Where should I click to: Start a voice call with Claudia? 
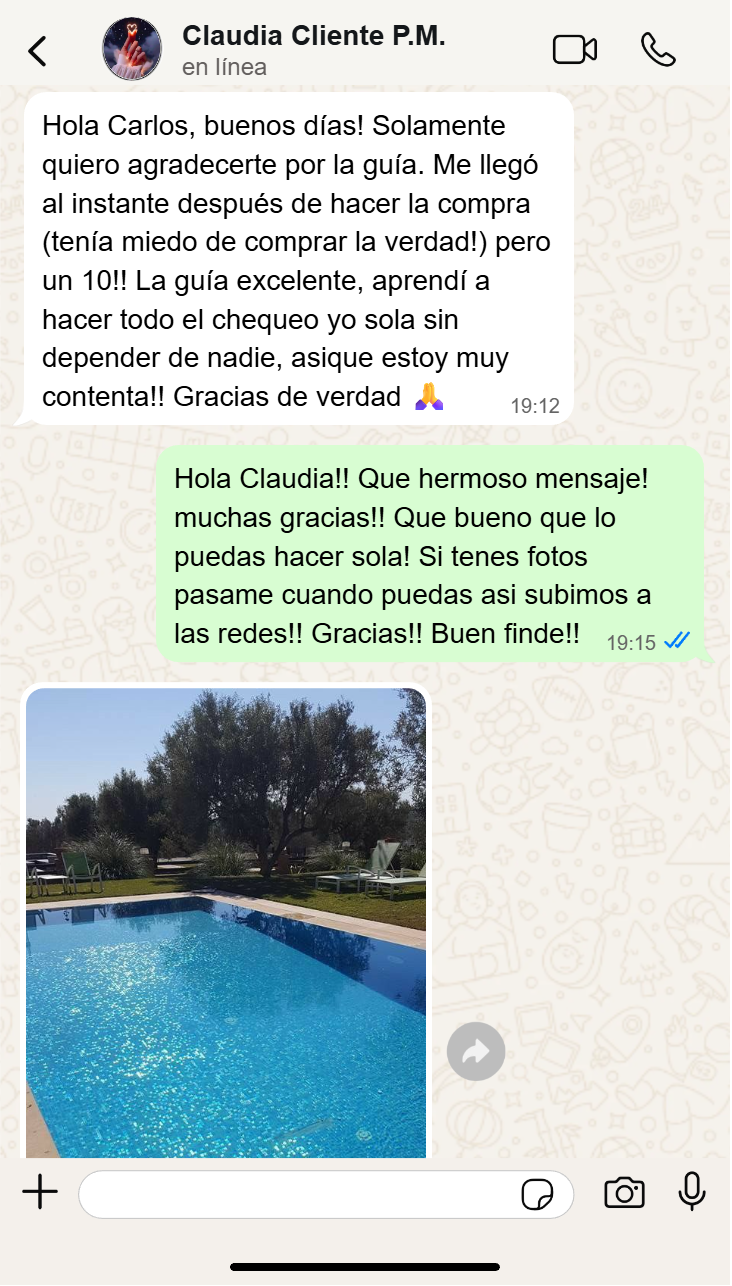[658, 50]
